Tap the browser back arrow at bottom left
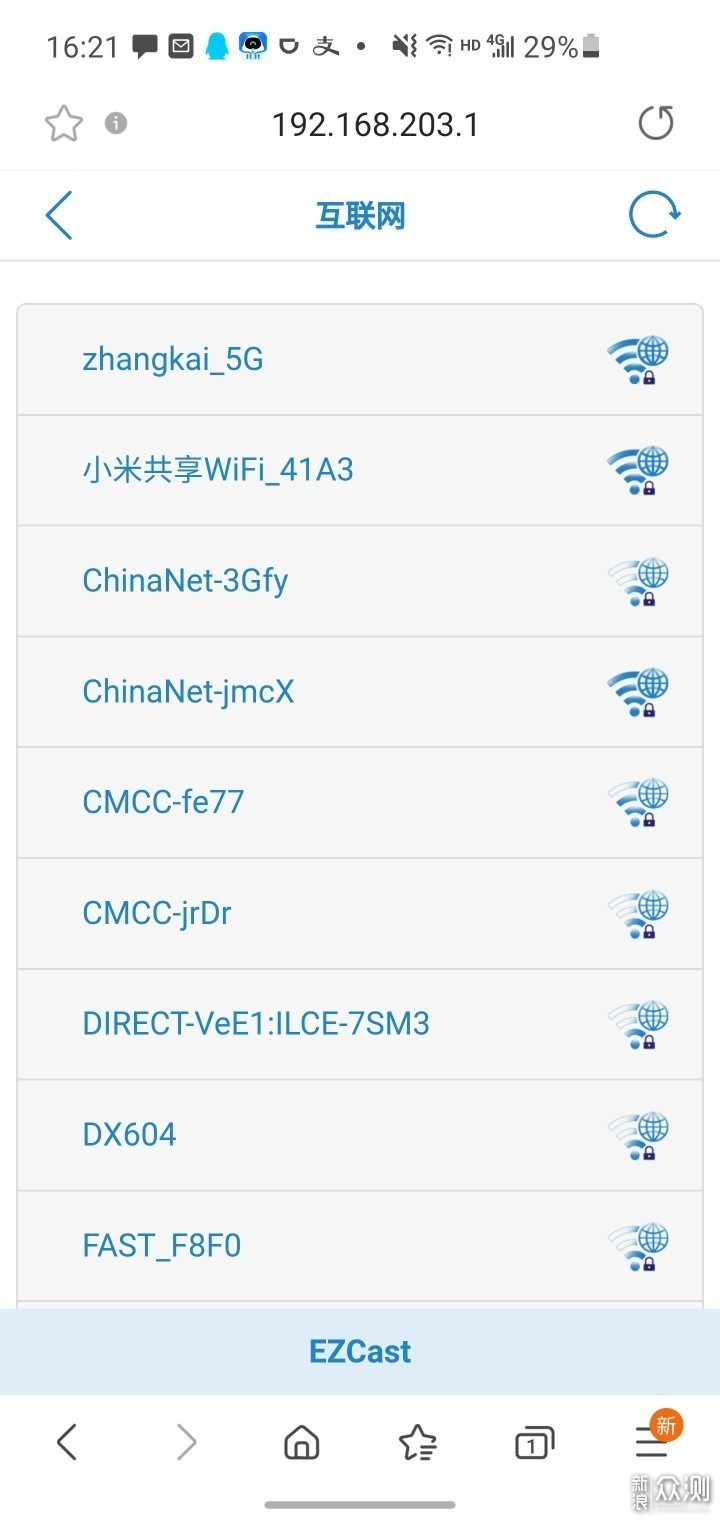 coord(66,1442)
